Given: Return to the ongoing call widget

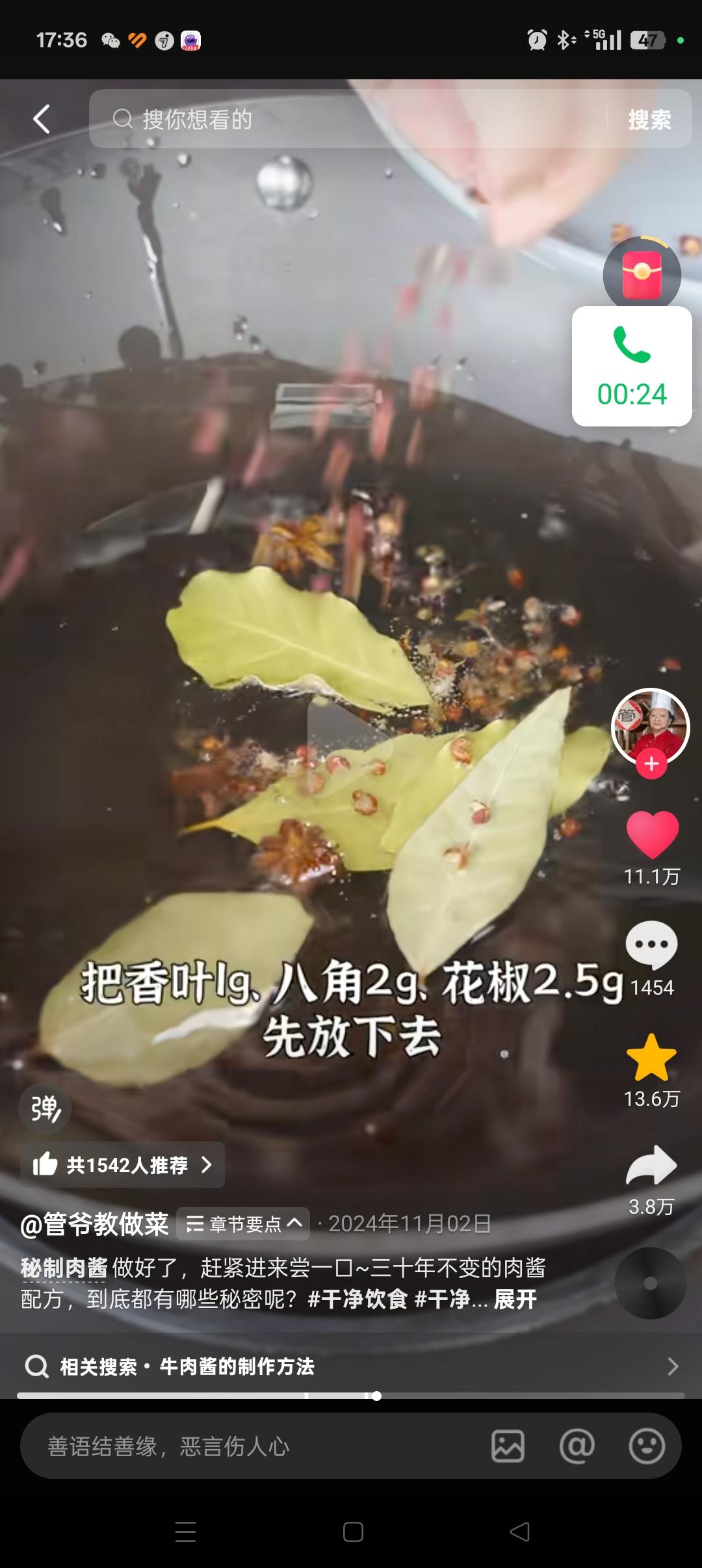Looking at the screenshot, I should click(632, 367).
